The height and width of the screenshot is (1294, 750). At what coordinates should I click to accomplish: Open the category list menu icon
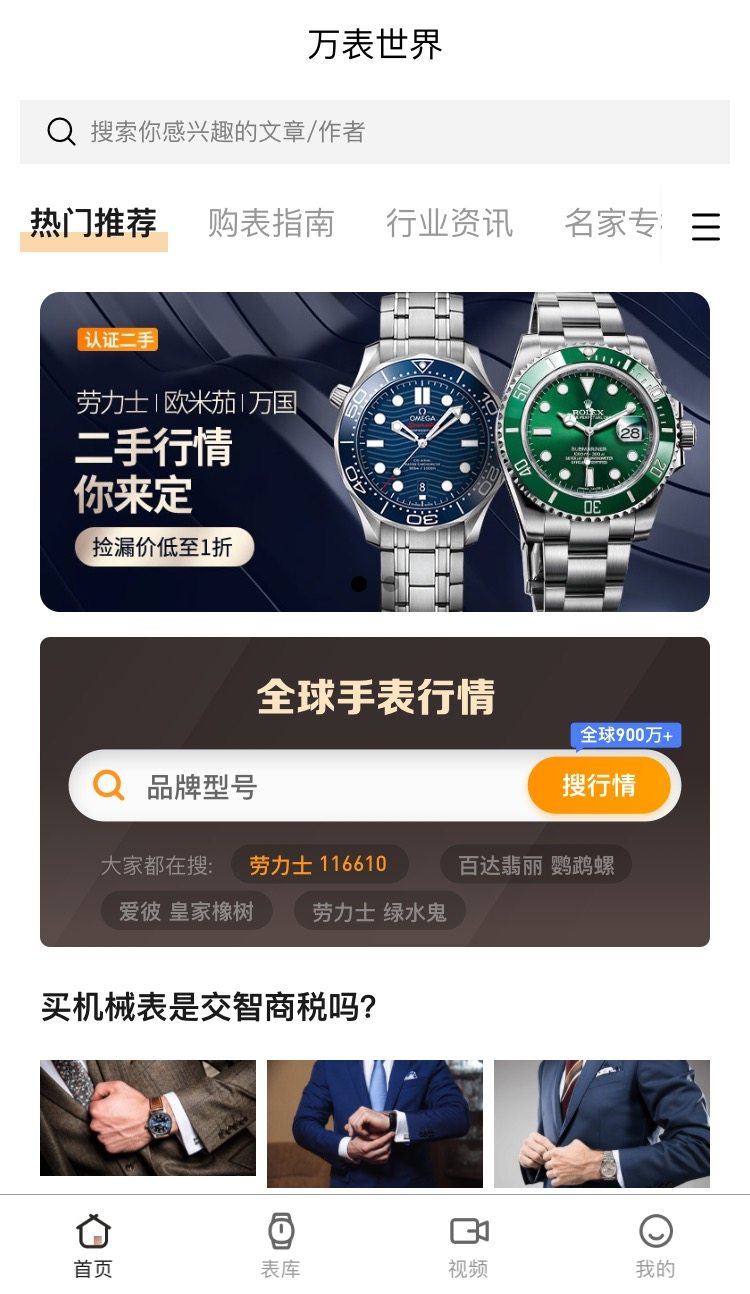pos(706,227)
